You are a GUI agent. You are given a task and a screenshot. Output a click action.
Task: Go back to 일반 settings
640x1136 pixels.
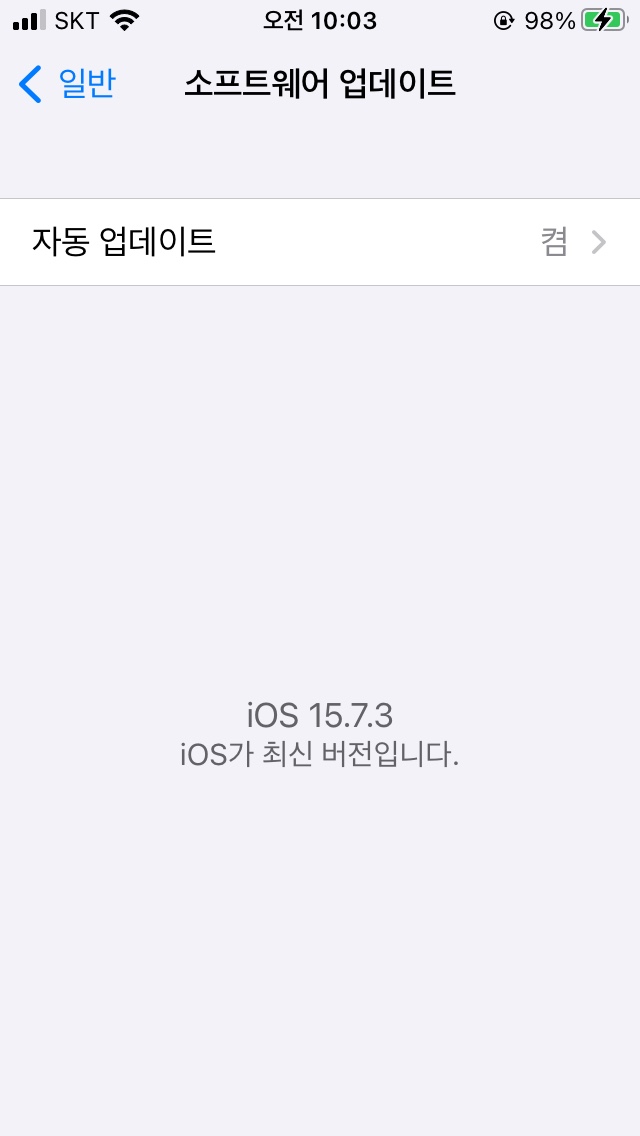67,84
